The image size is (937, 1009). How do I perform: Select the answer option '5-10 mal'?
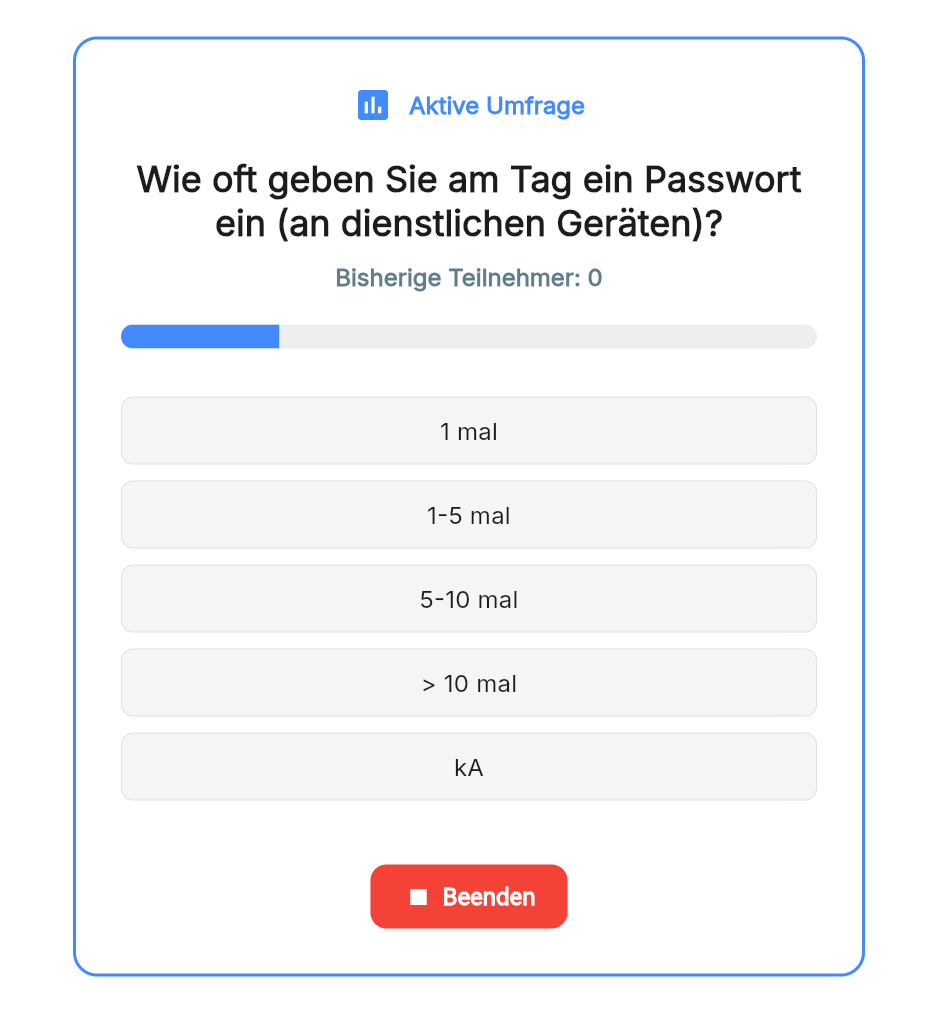pos(468,599)
